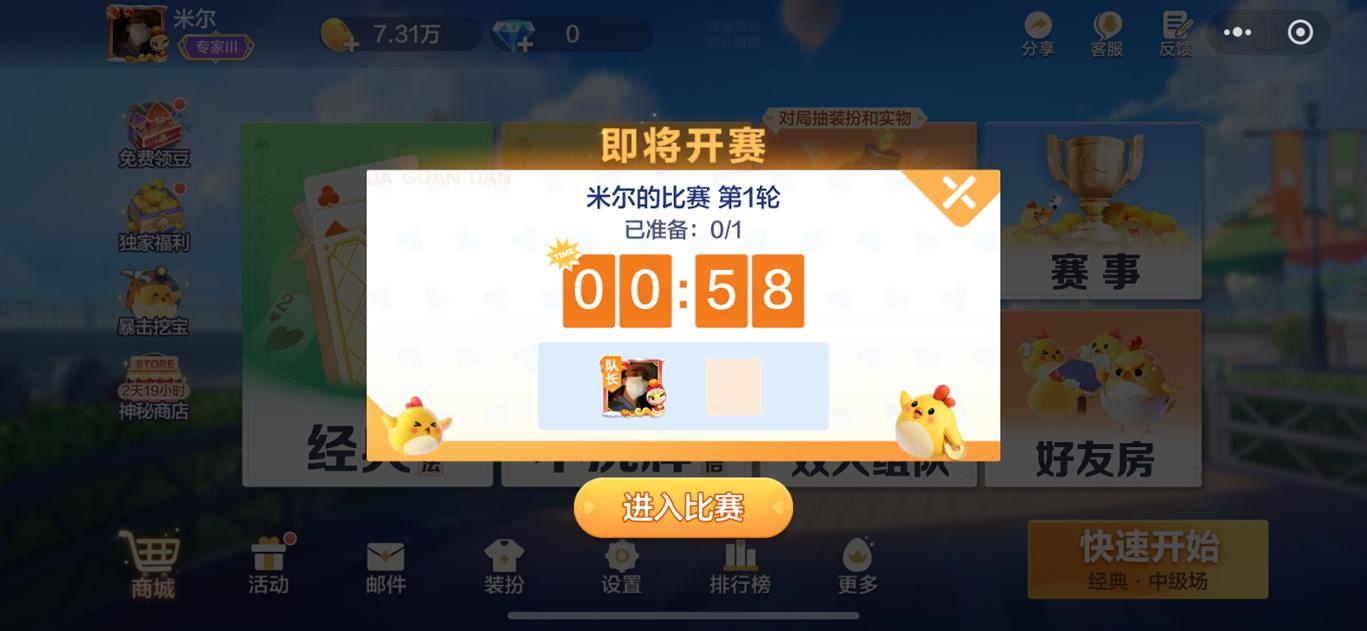Open the 商城 shop
The height and width of the screenshot is (631, 1367).
152,566
